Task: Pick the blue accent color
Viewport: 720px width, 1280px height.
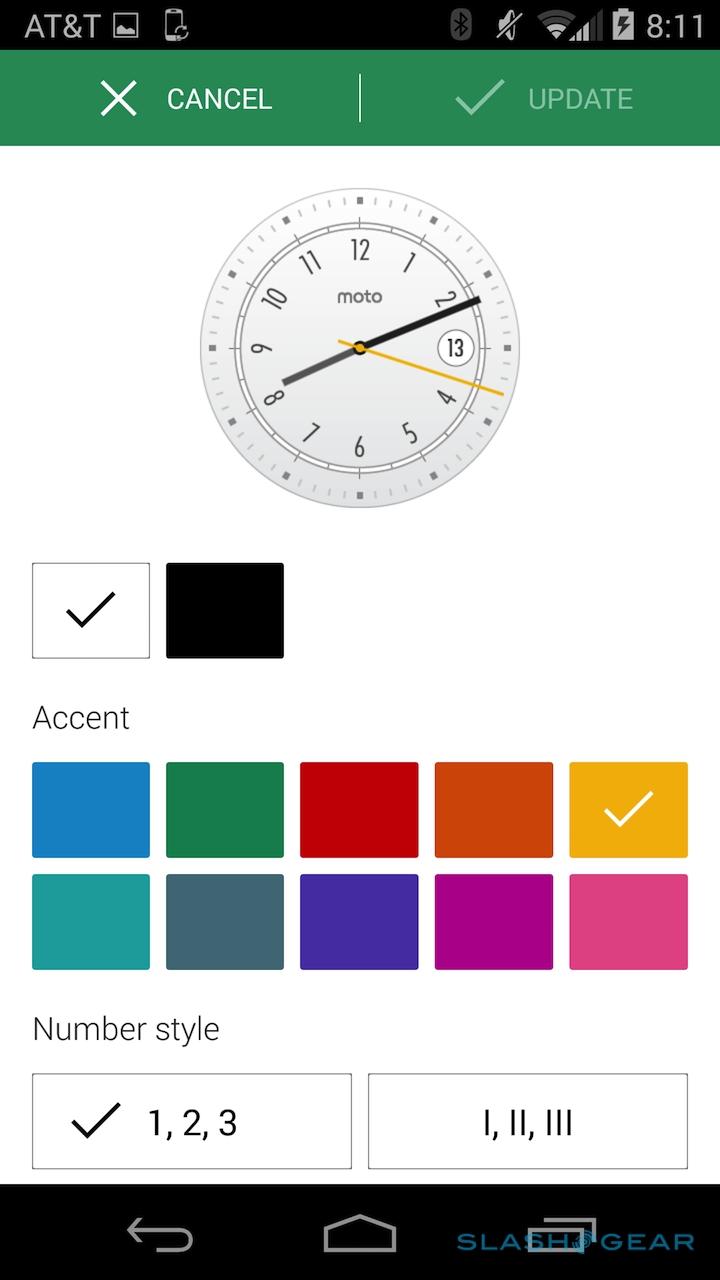Action: pos(91,810)
